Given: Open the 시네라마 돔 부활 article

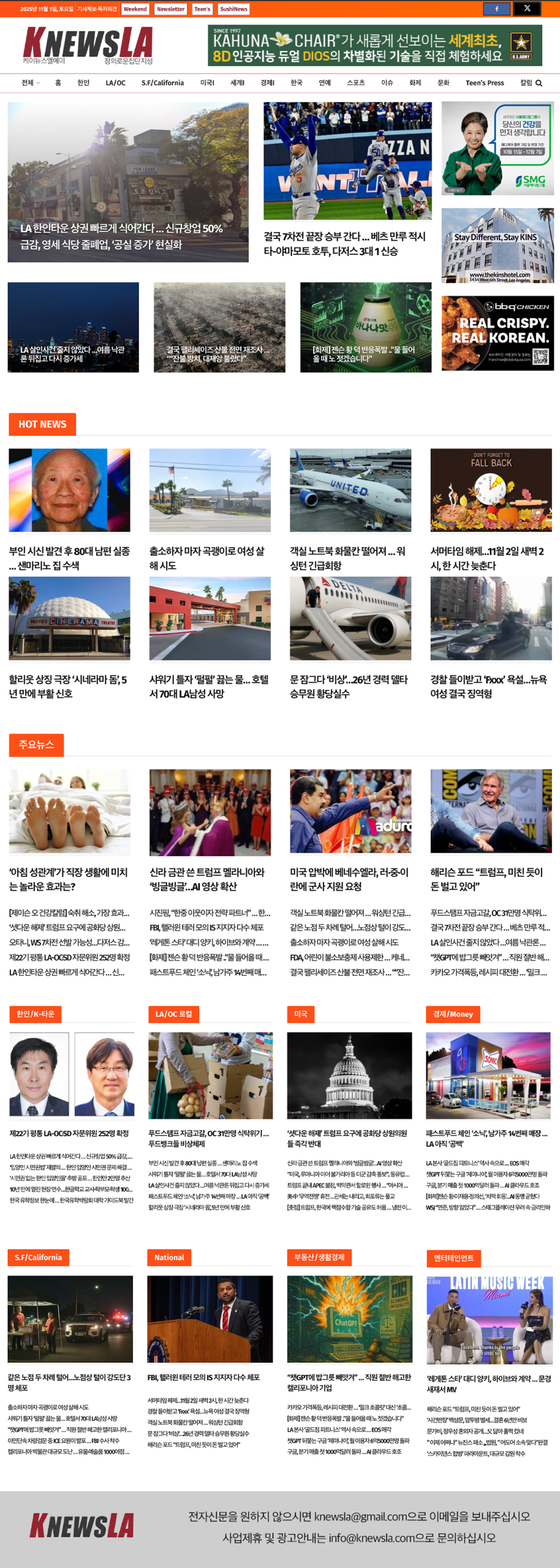Looking at the screenshot, I should pos(69,686).
